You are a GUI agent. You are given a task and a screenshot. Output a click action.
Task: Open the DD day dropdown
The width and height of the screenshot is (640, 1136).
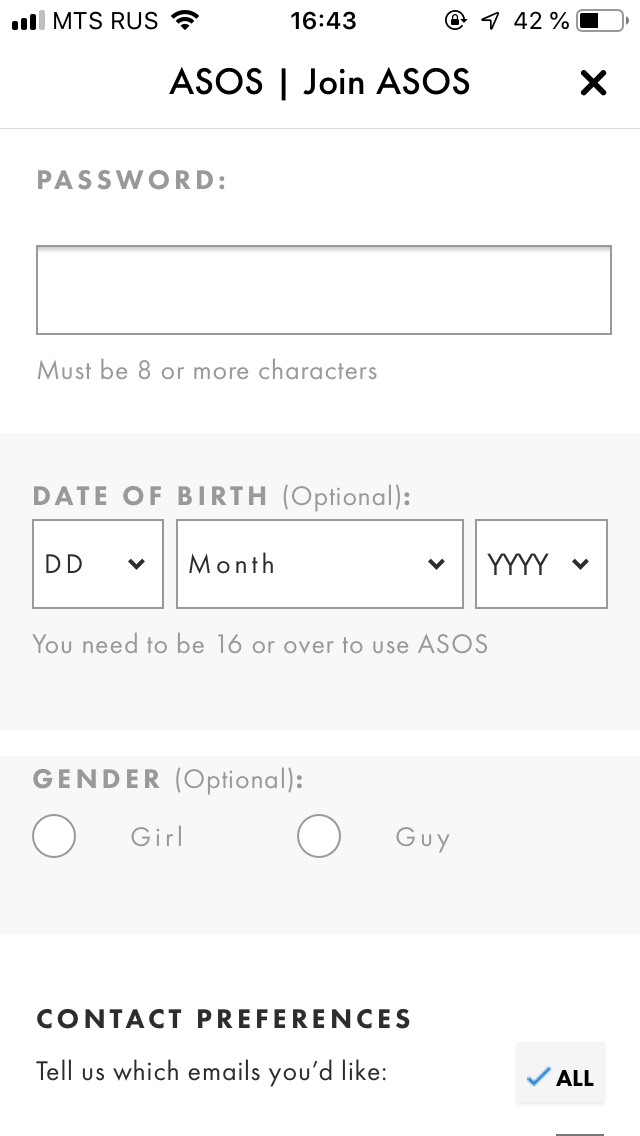[x=98, y=564]
